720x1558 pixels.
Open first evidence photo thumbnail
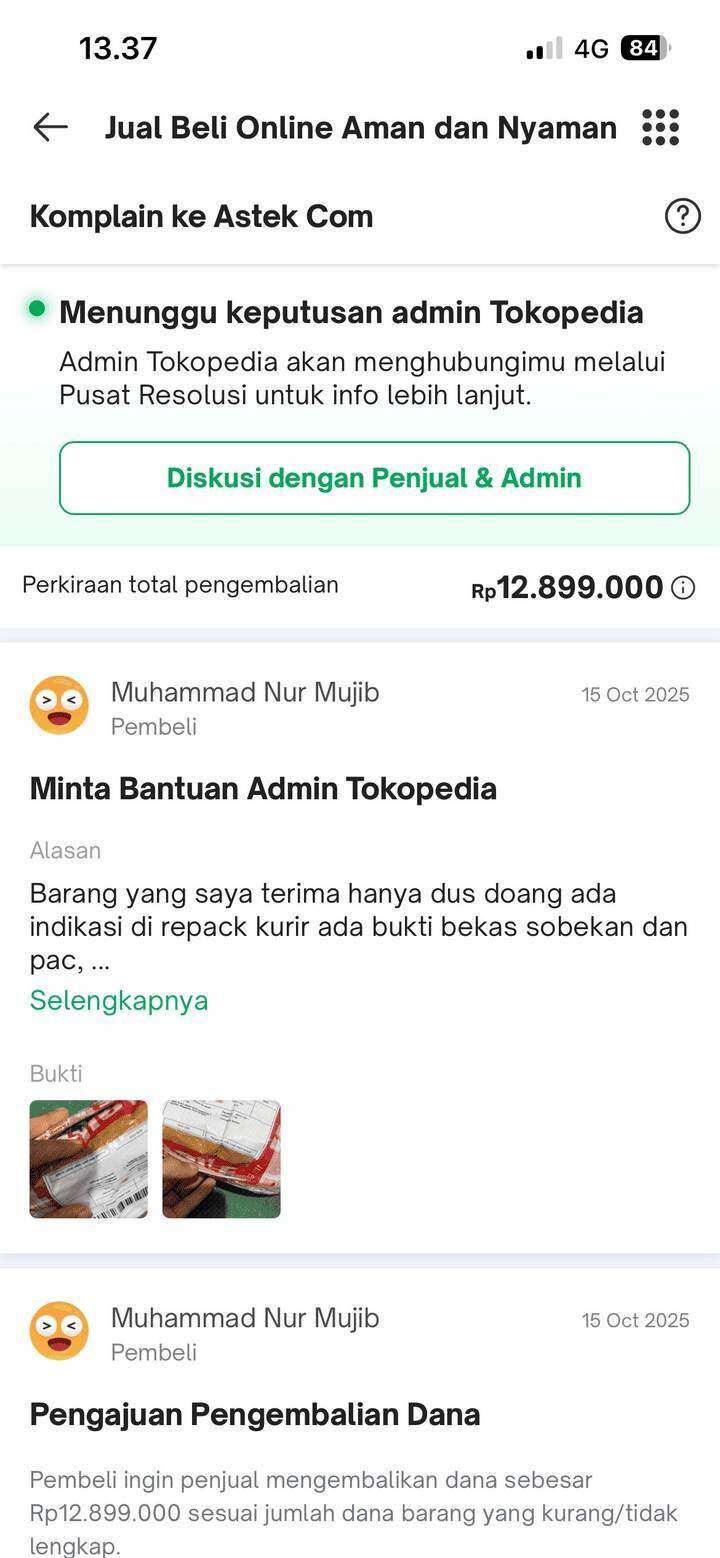pyautogui.click(x=89, y=1159)
